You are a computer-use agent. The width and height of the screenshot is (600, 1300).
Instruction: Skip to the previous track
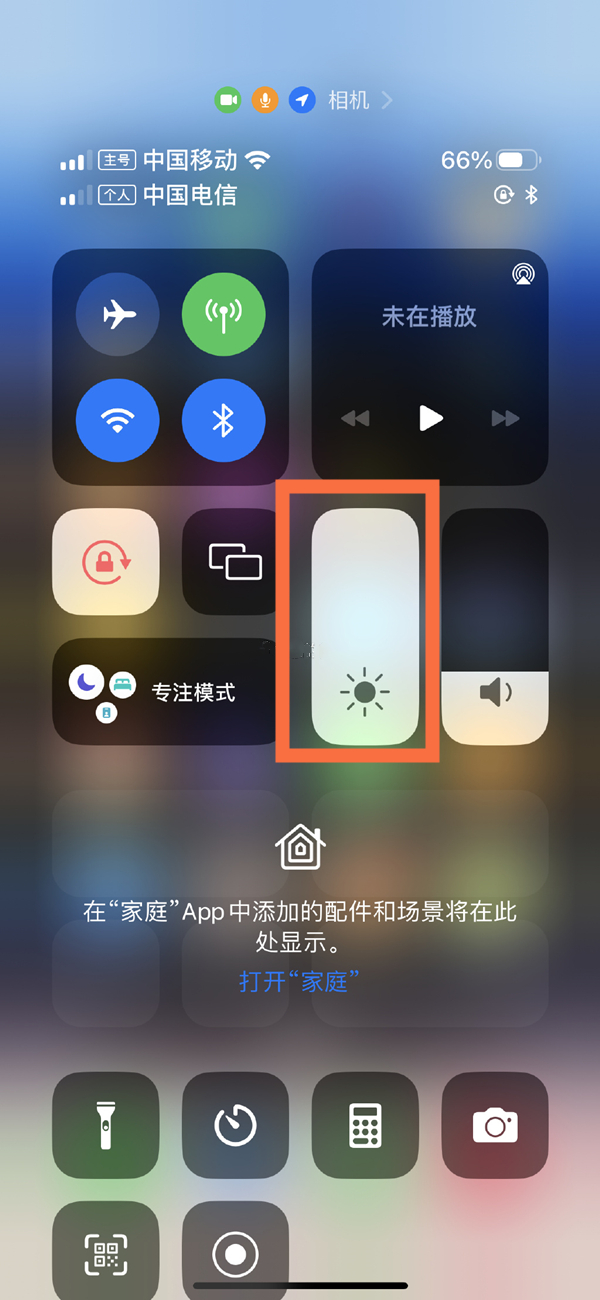pyautogui.click(x=355, y=418)
